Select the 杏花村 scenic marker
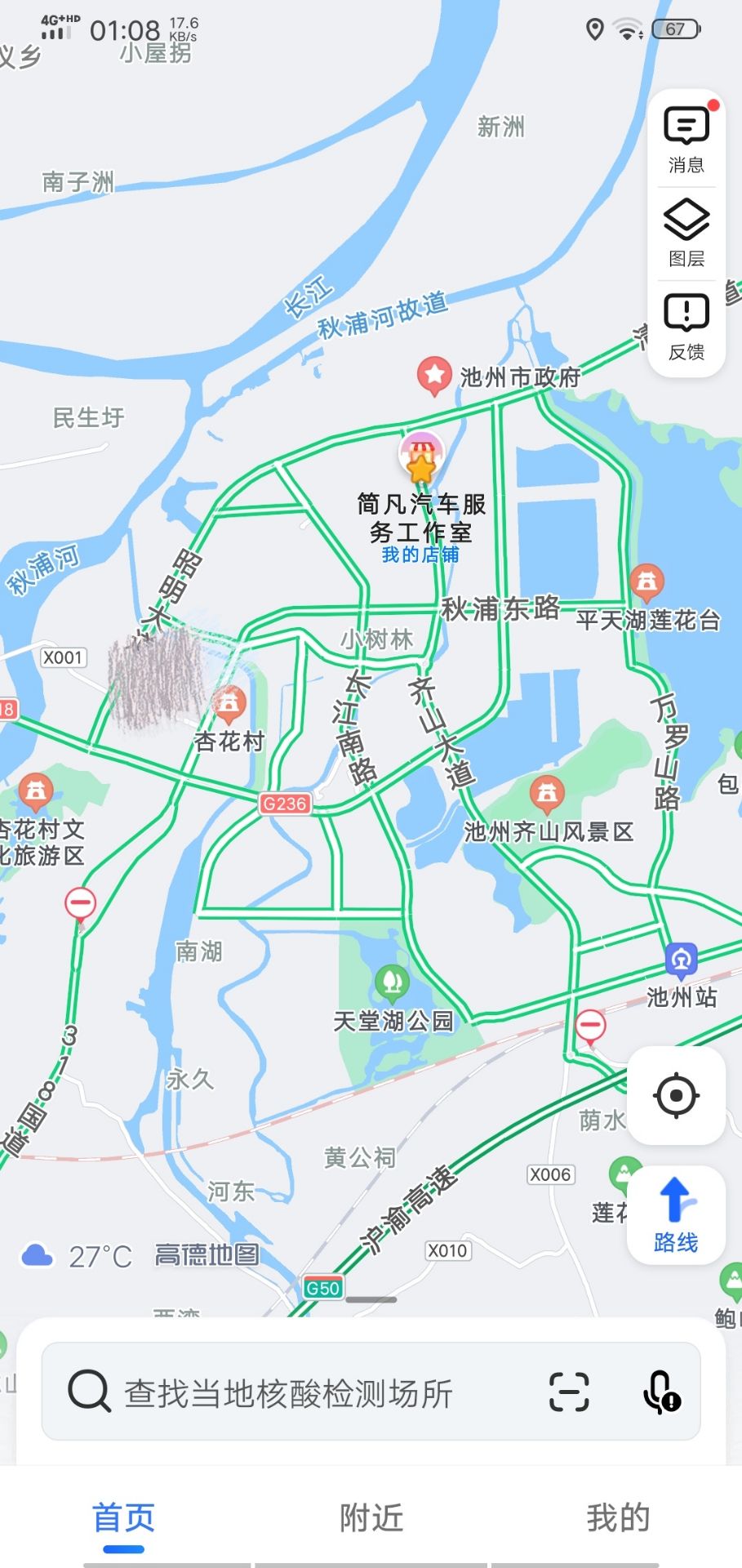Image resolution: width=742 pixels, height=1568 pixels. point(229,704)
